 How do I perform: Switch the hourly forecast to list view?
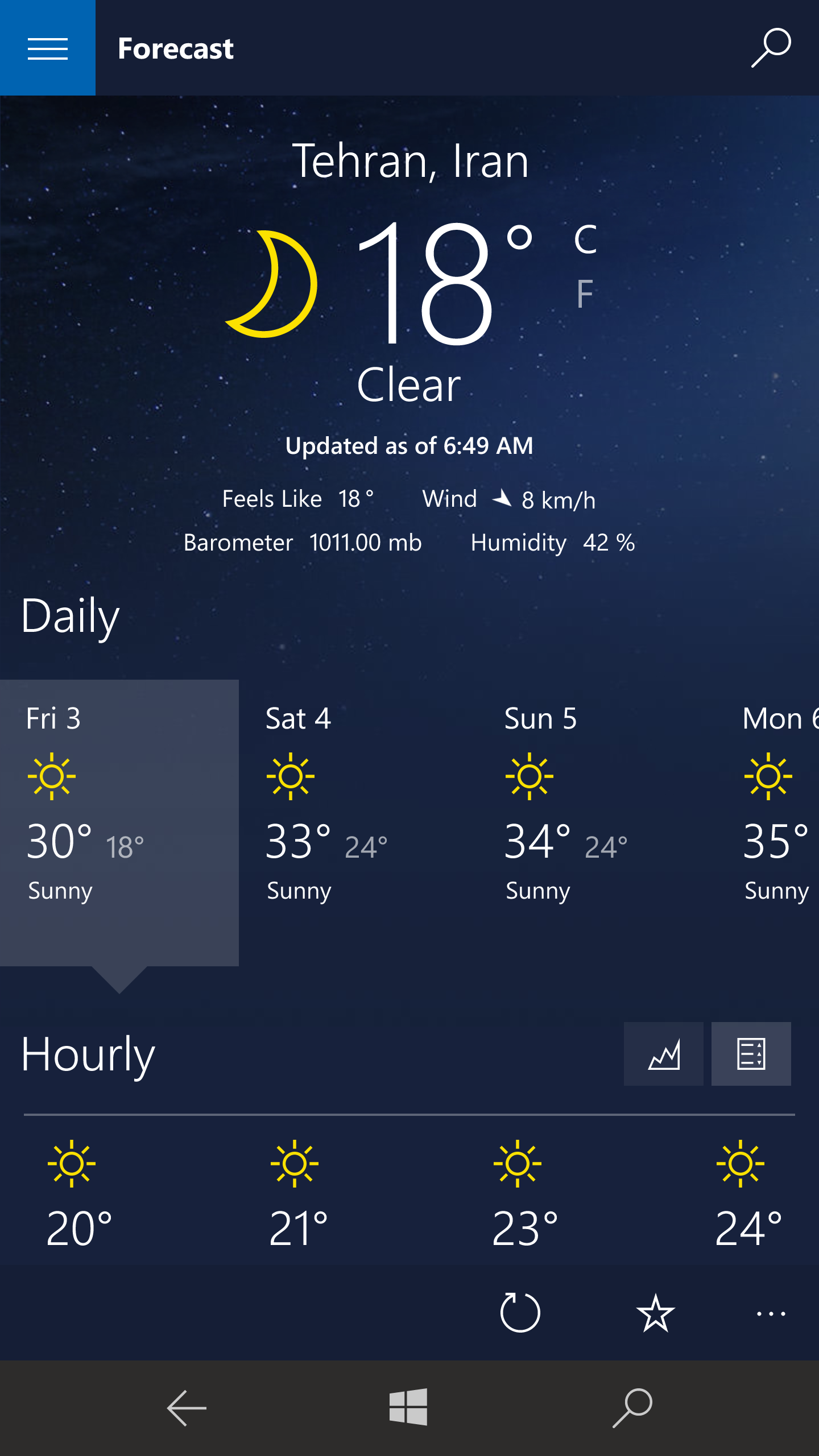[751, 1054]
